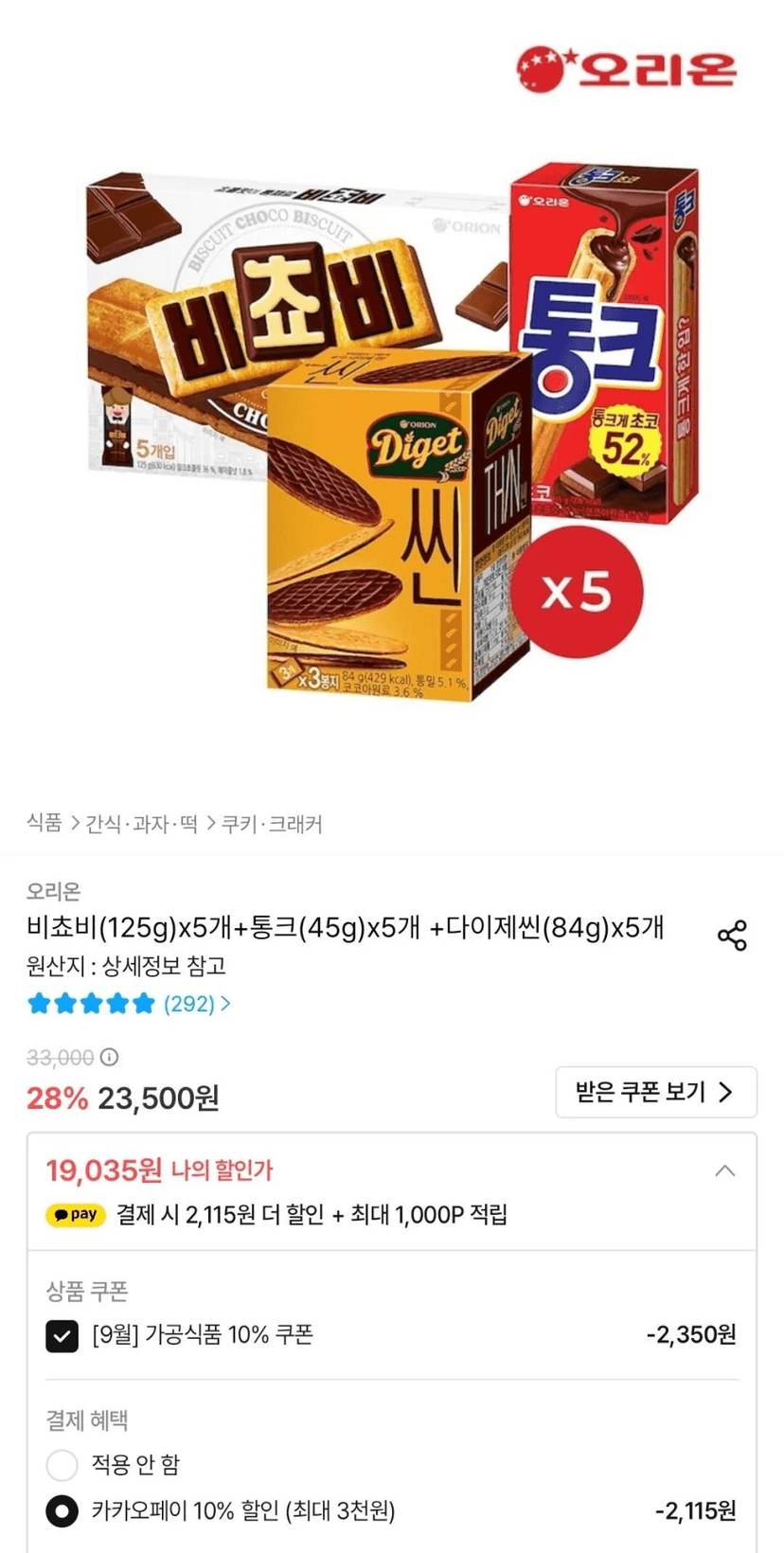784x1553 pixels.
Task: Open the 292 reviews link
Action: coord(197,1004)
